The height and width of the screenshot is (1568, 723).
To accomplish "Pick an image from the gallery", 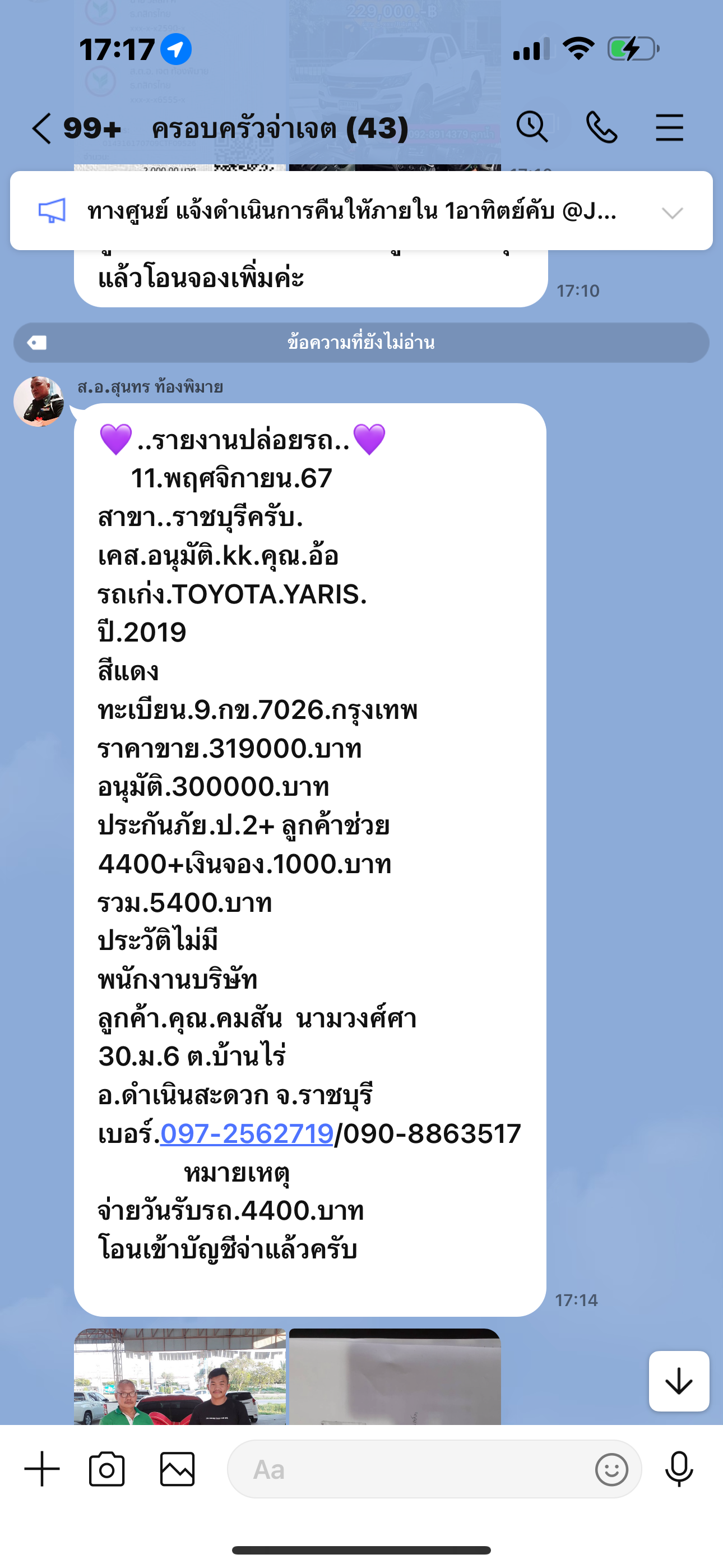I will [177, 1469].
